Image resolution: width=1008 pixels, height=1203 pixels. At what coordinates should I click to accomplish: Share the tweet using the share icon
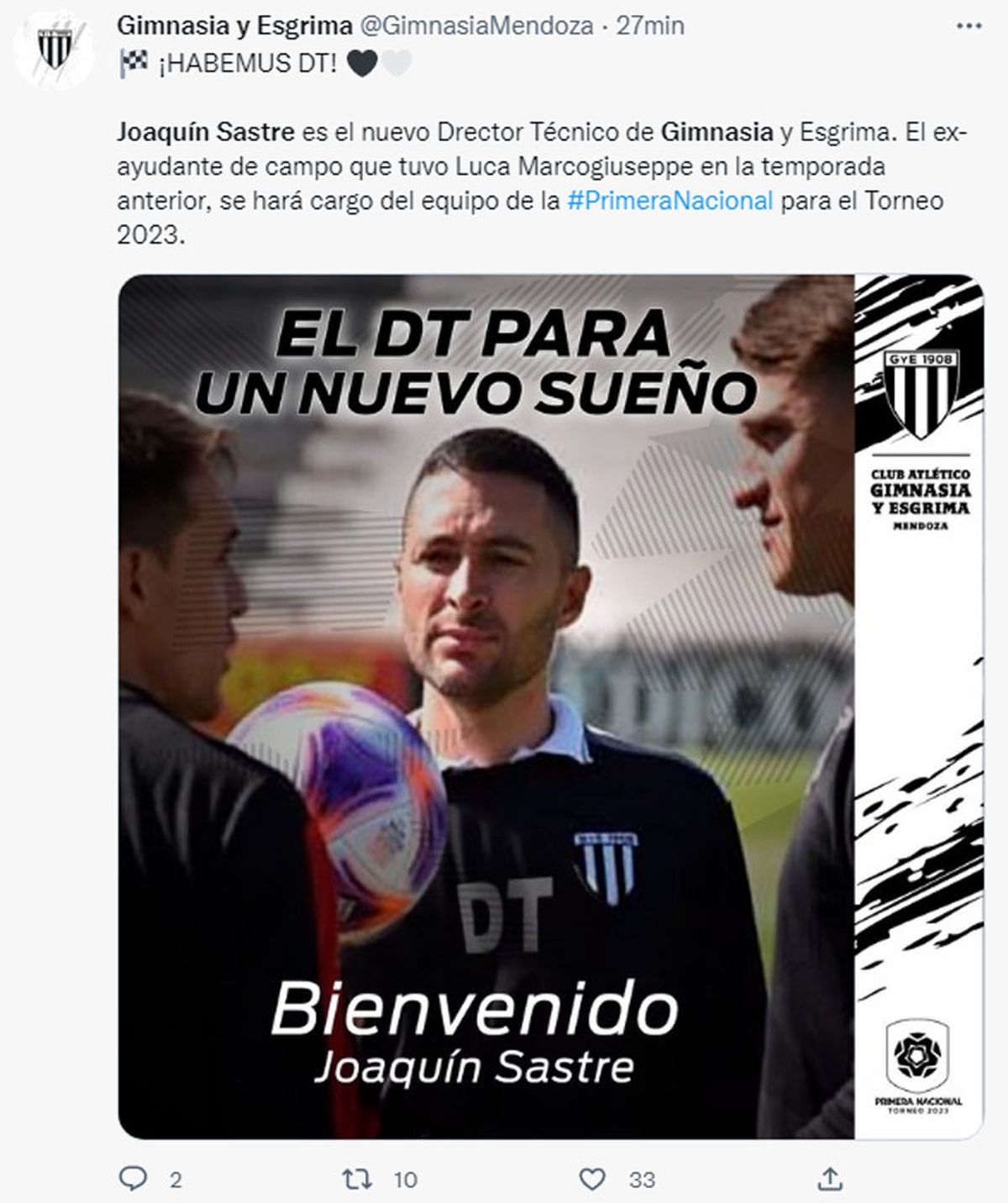(830, 1179)
